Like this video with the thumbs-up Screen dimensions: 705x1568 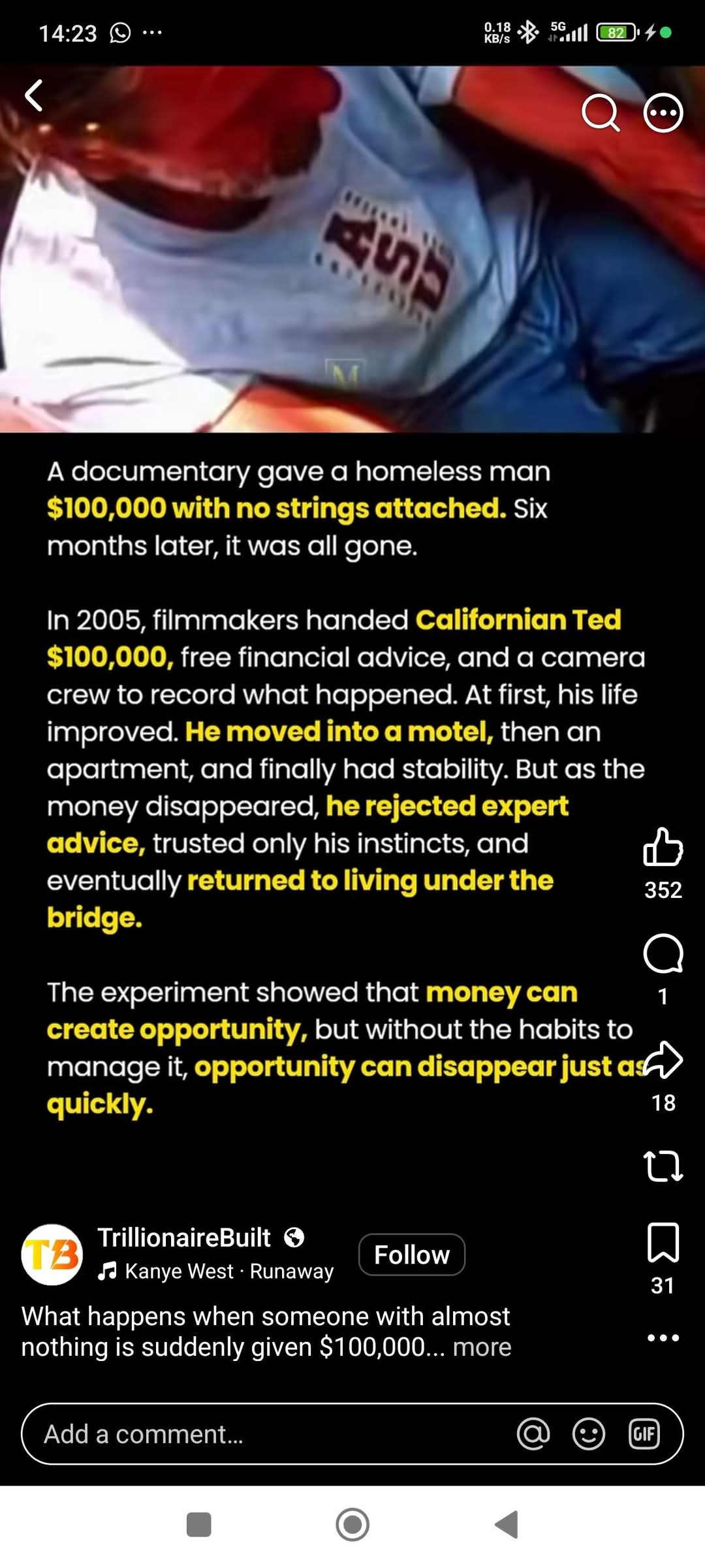663,847
